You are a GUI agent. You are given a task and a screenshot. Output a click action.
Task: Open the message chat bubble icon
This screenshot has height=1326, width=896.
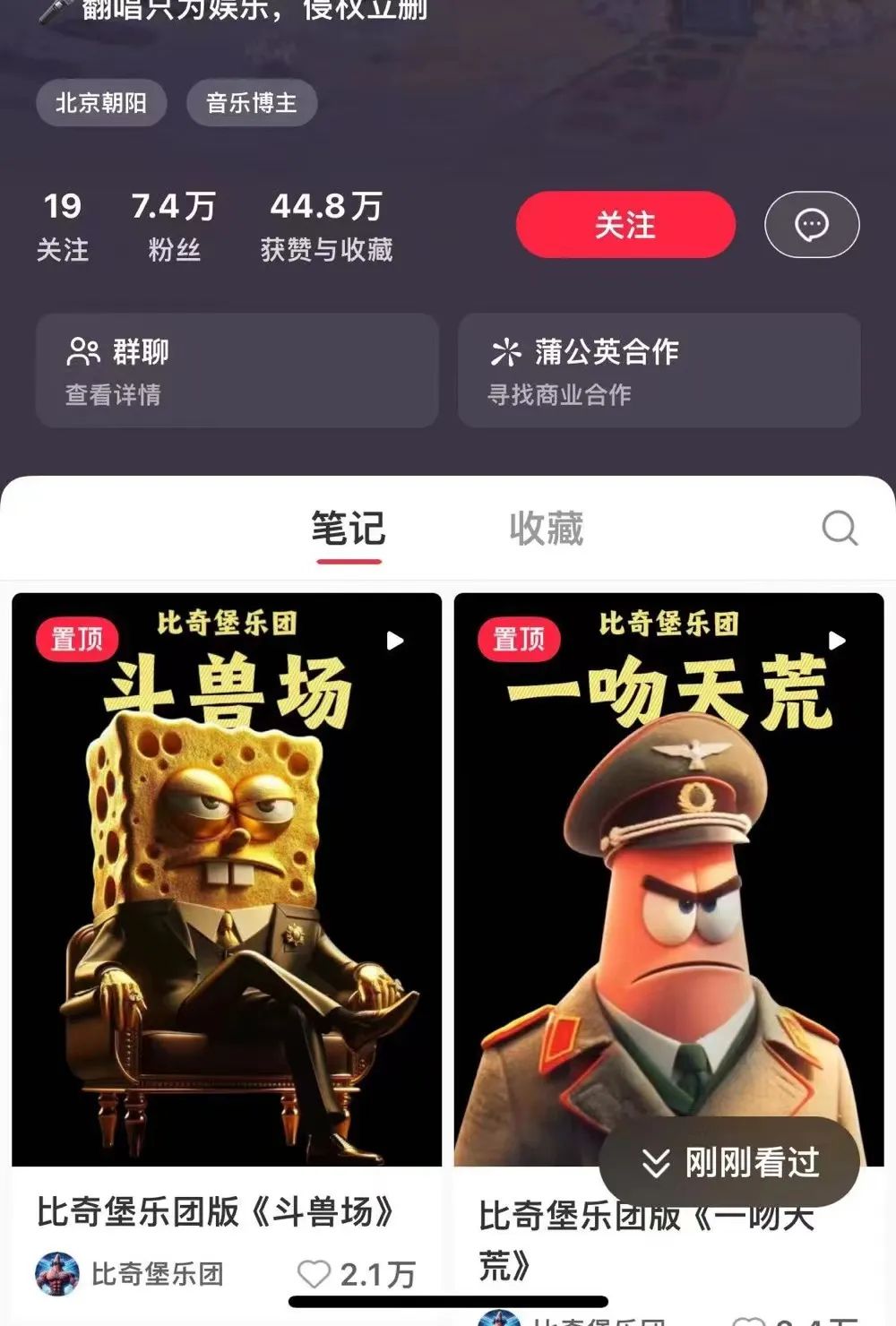click(x=812, y=225)
